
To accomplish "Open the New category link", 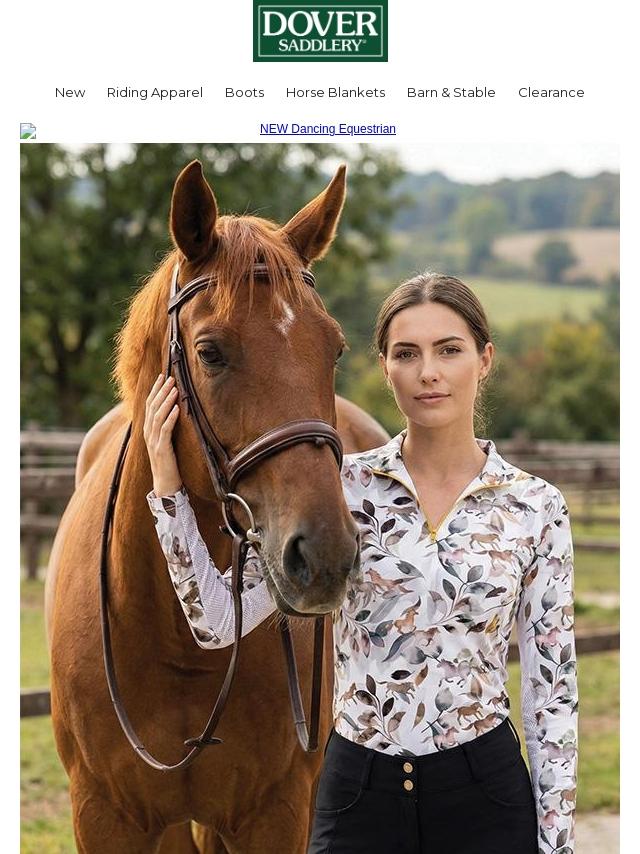I will click(70, 92).
